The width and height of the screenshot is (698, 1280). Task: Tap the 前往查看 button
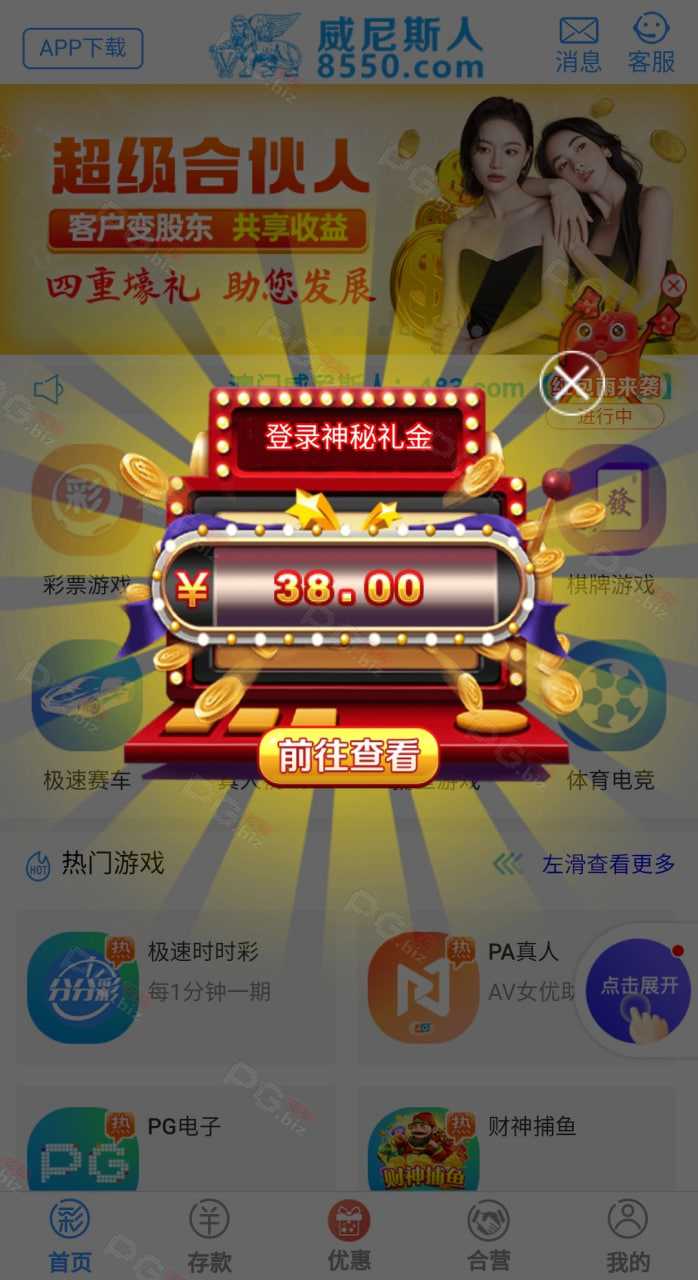click(x=348, y=757)
